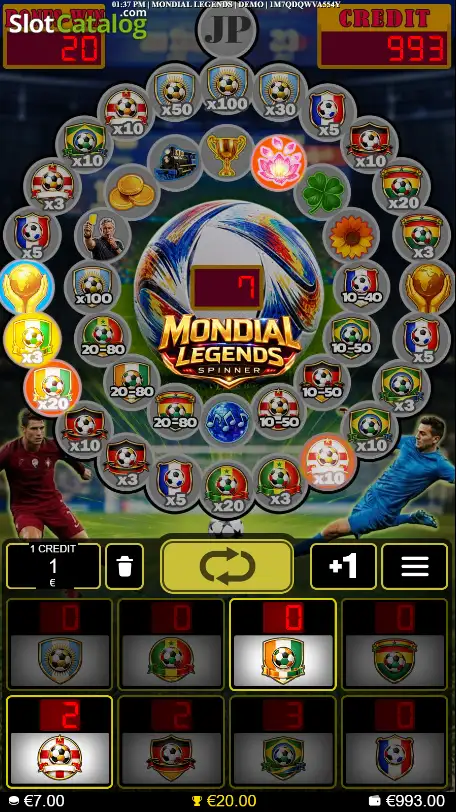The width and height of the screenshot is (456, 812).
Task: Add one credit with the +1 button
Action: [343, 567]
